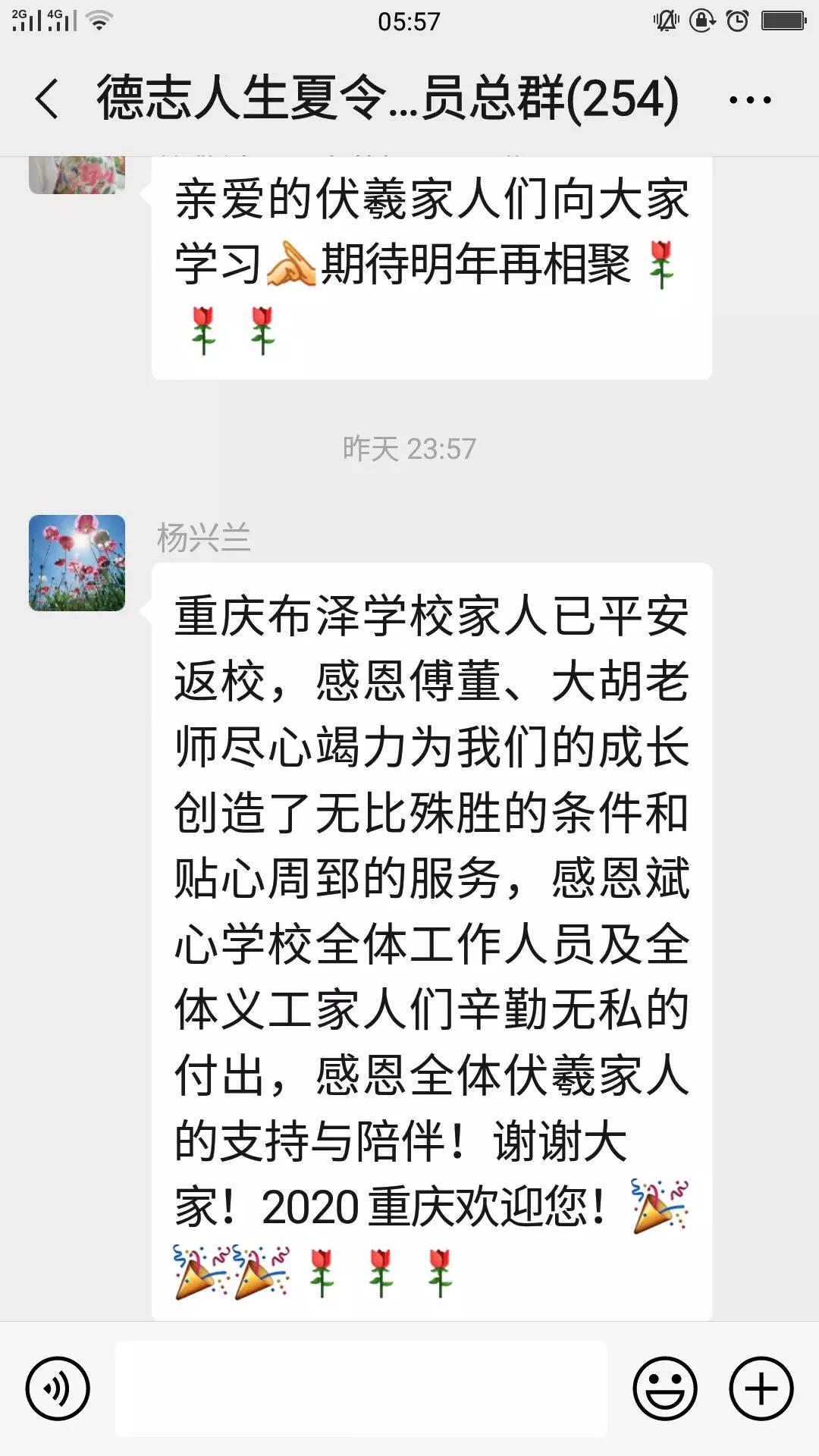Open the emoji sticker panel

pos(665,1389)
